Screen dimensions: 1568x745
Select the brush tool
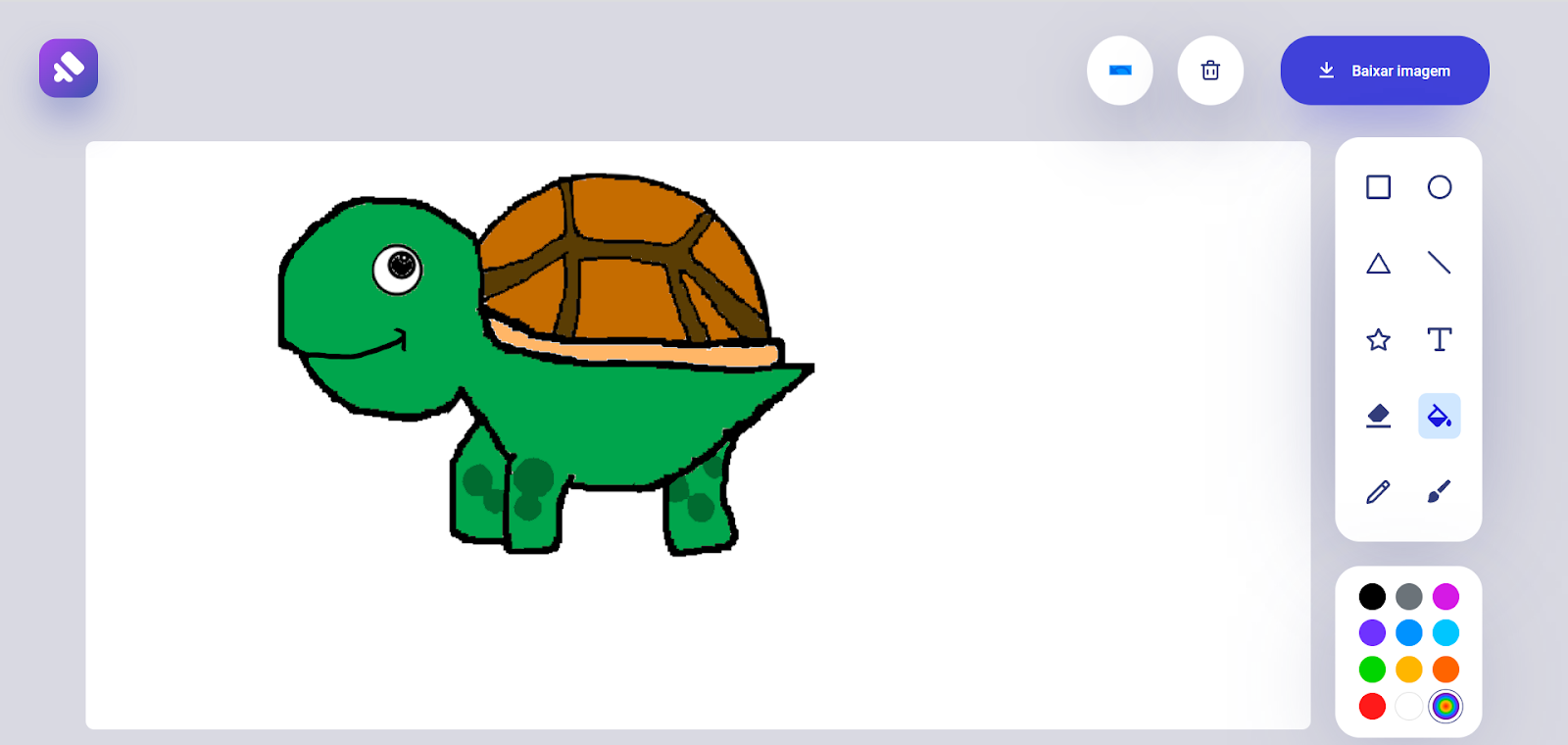[1439, 491]
